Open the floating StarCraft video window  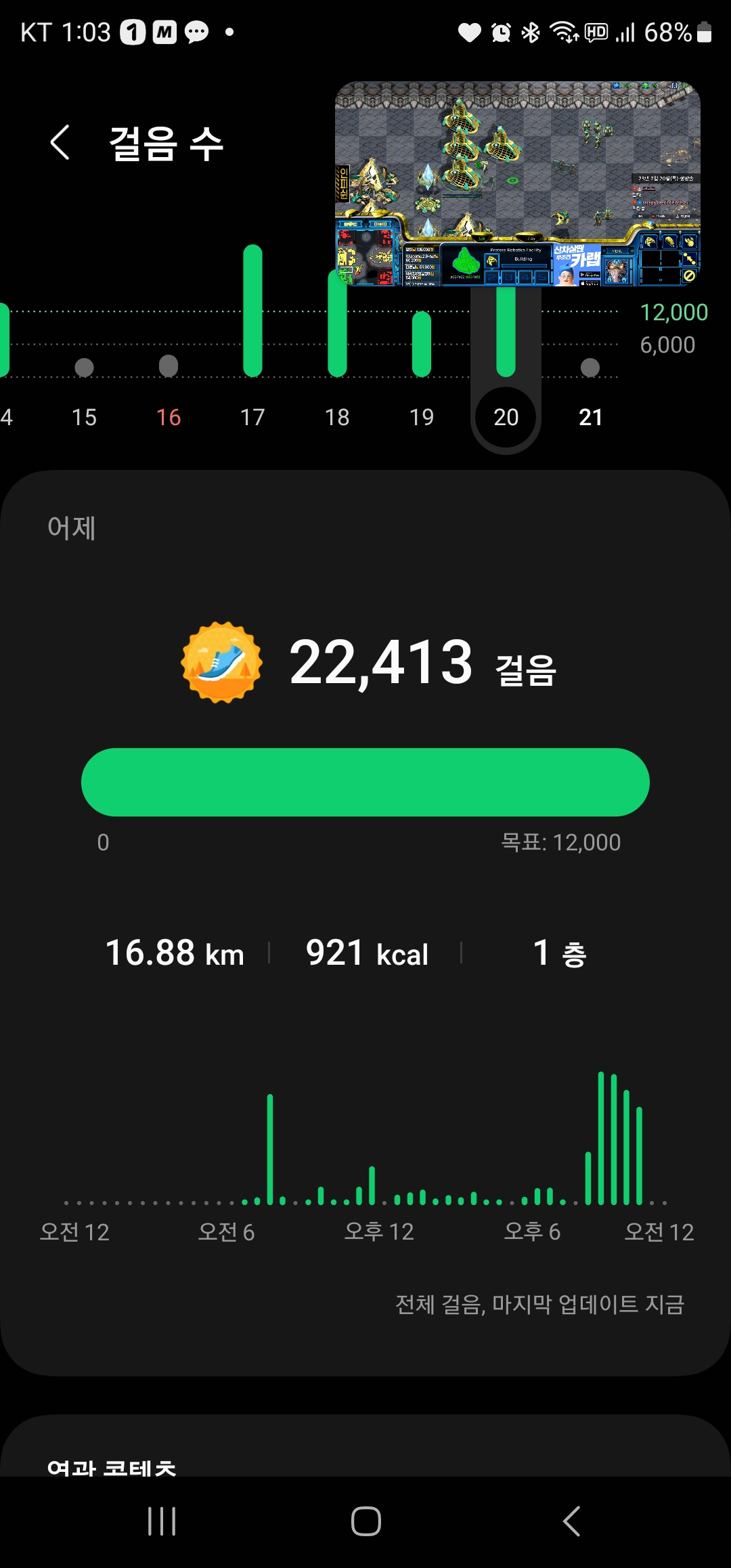click(x=518, y=183)
